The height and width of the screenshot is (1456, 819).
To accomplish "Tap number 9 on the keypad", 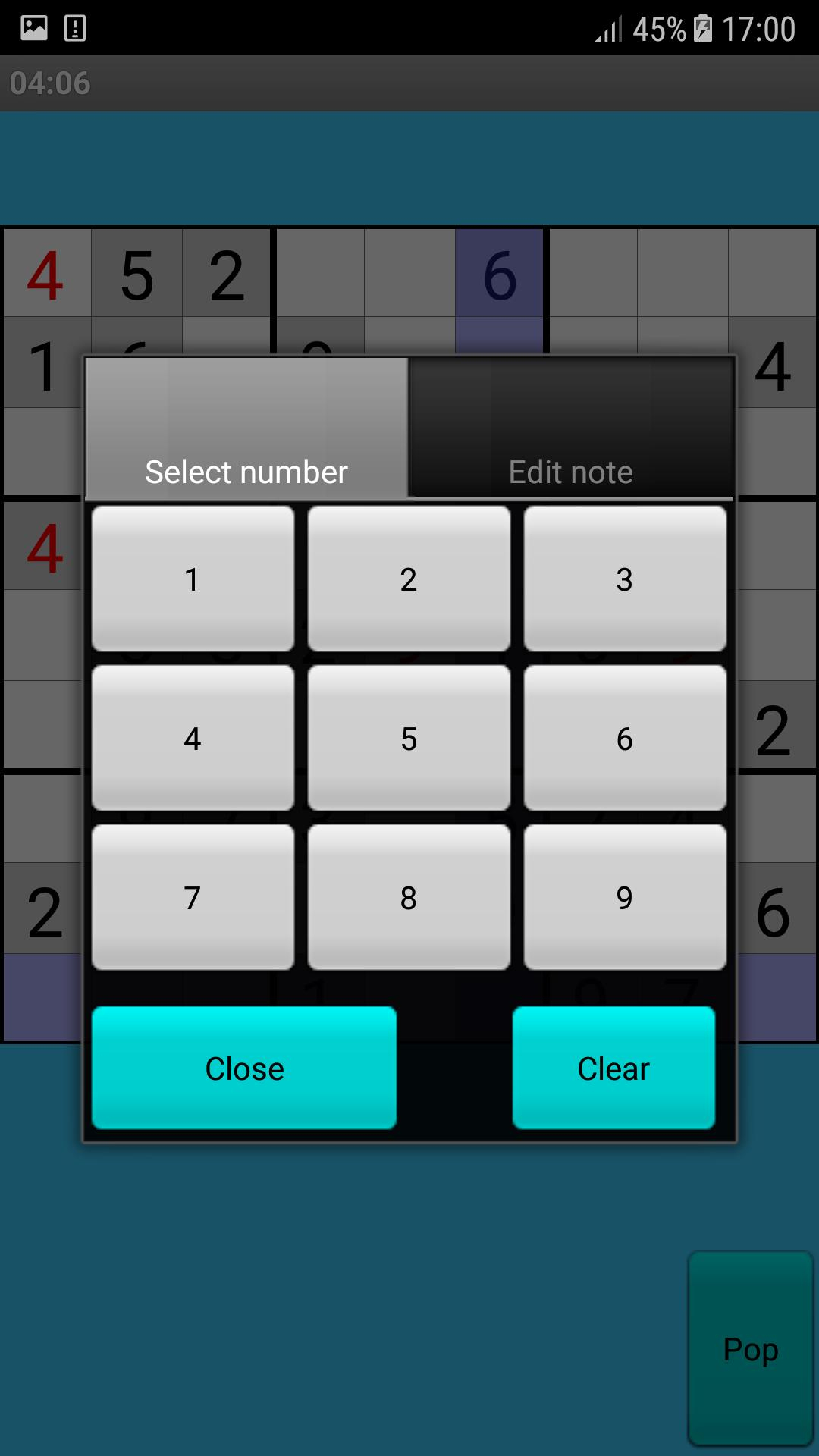I will click(625, 897).
